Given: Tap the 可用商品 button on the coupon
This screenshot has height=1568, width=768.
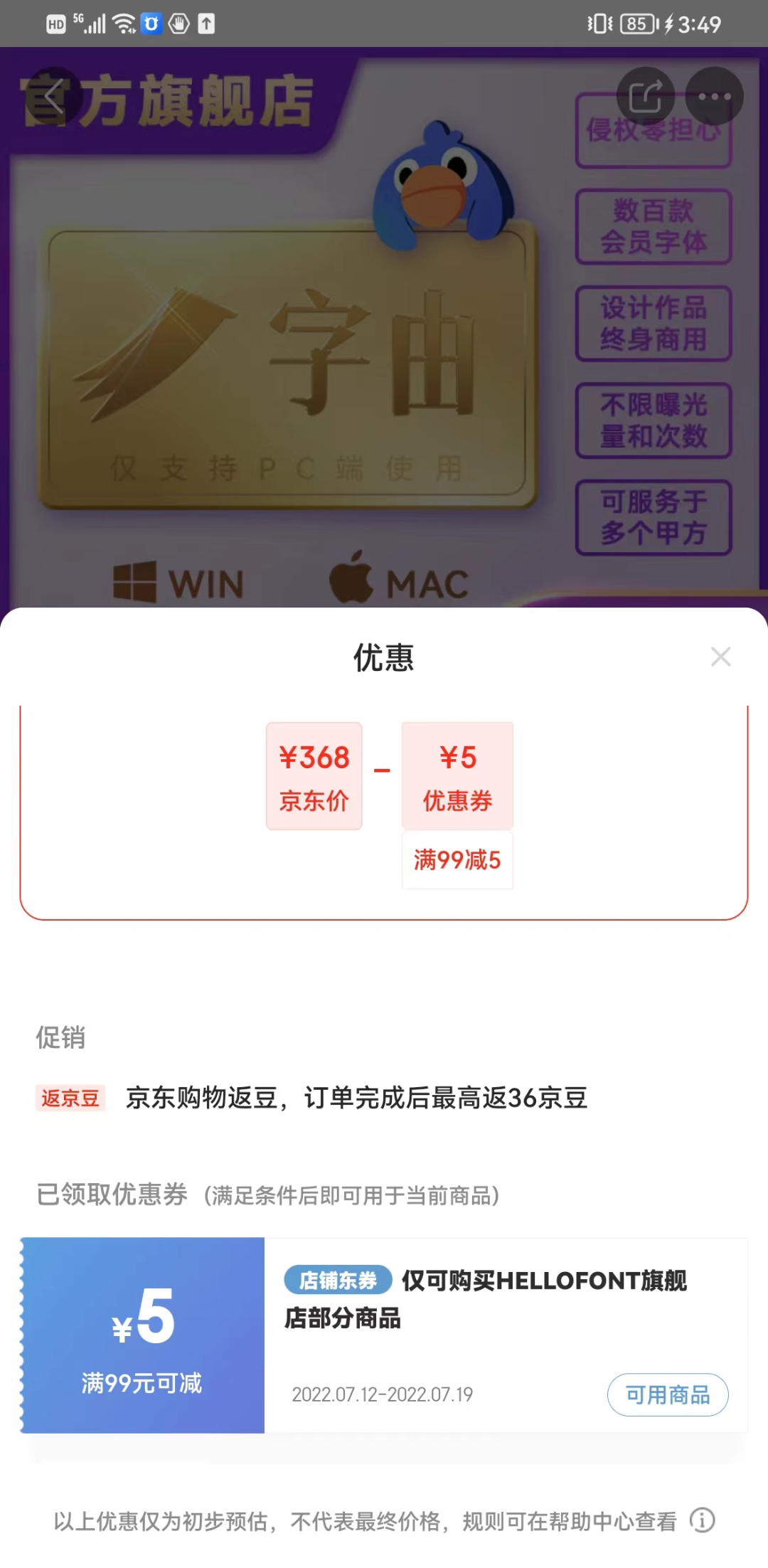Looking at the screenshot, I should coord(668,1394).
